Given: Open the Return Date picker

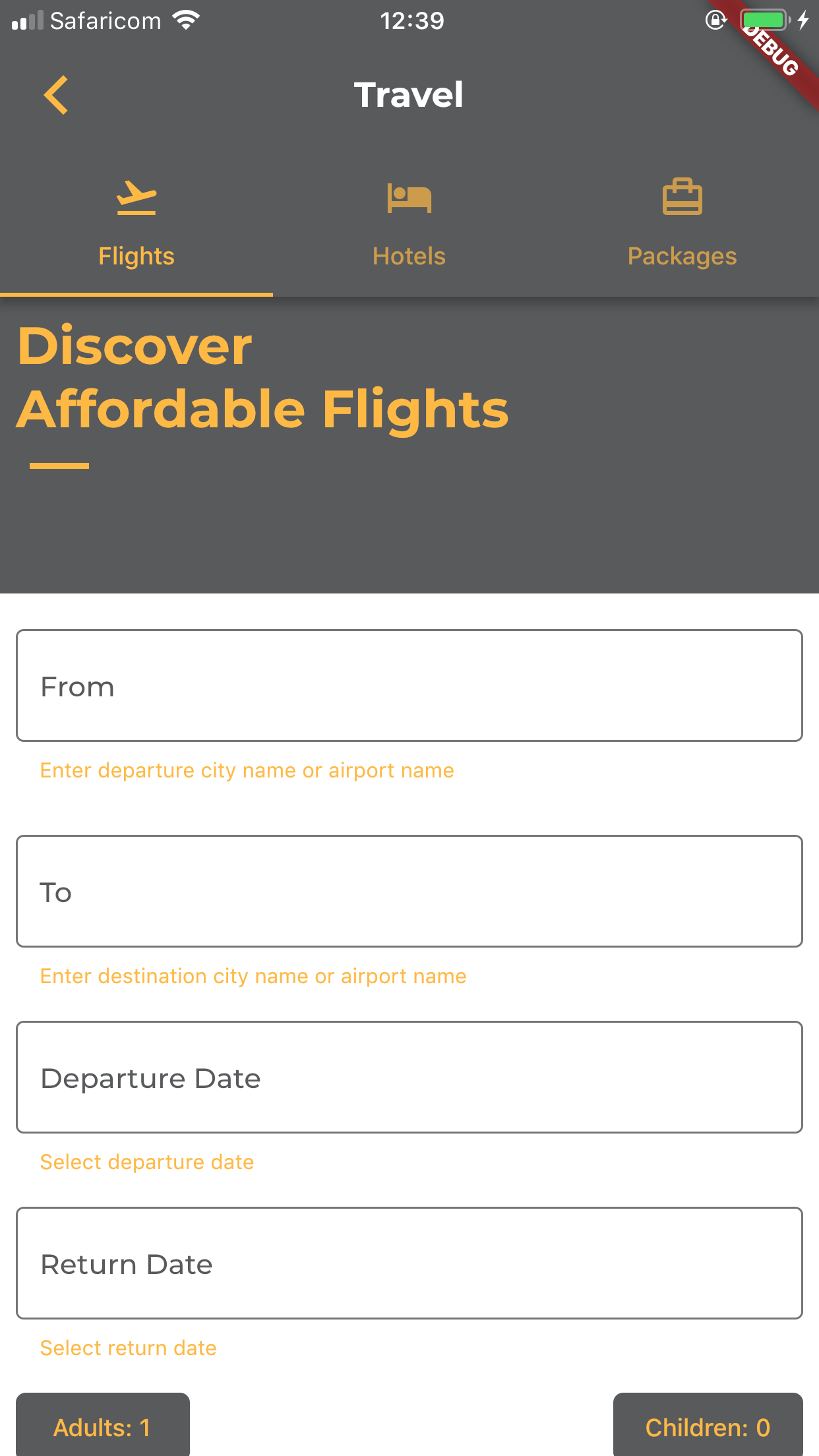Looking at the screenshot, I should pyautogui.click(x=409, y=1263).
